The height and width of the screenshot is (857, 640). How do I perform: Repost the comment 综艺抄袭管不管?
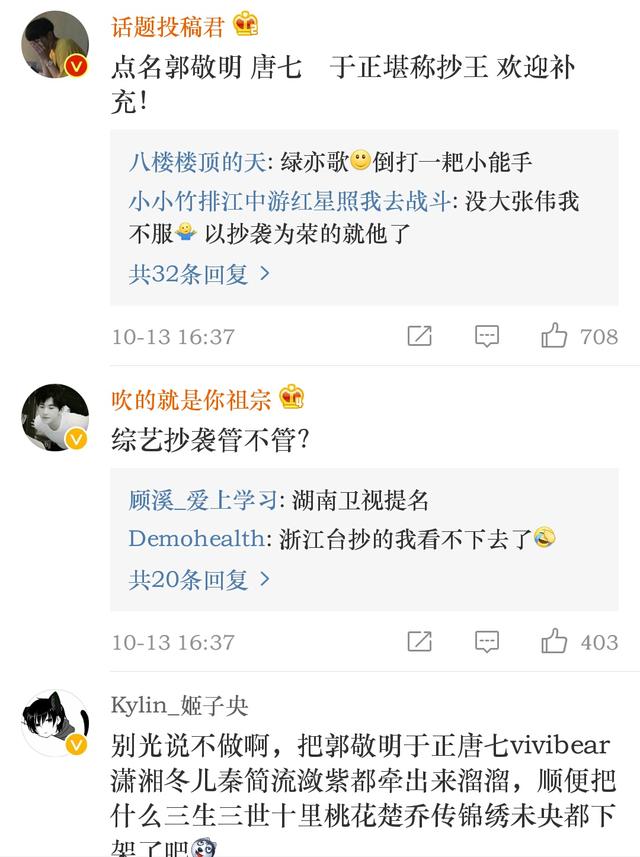420,642
